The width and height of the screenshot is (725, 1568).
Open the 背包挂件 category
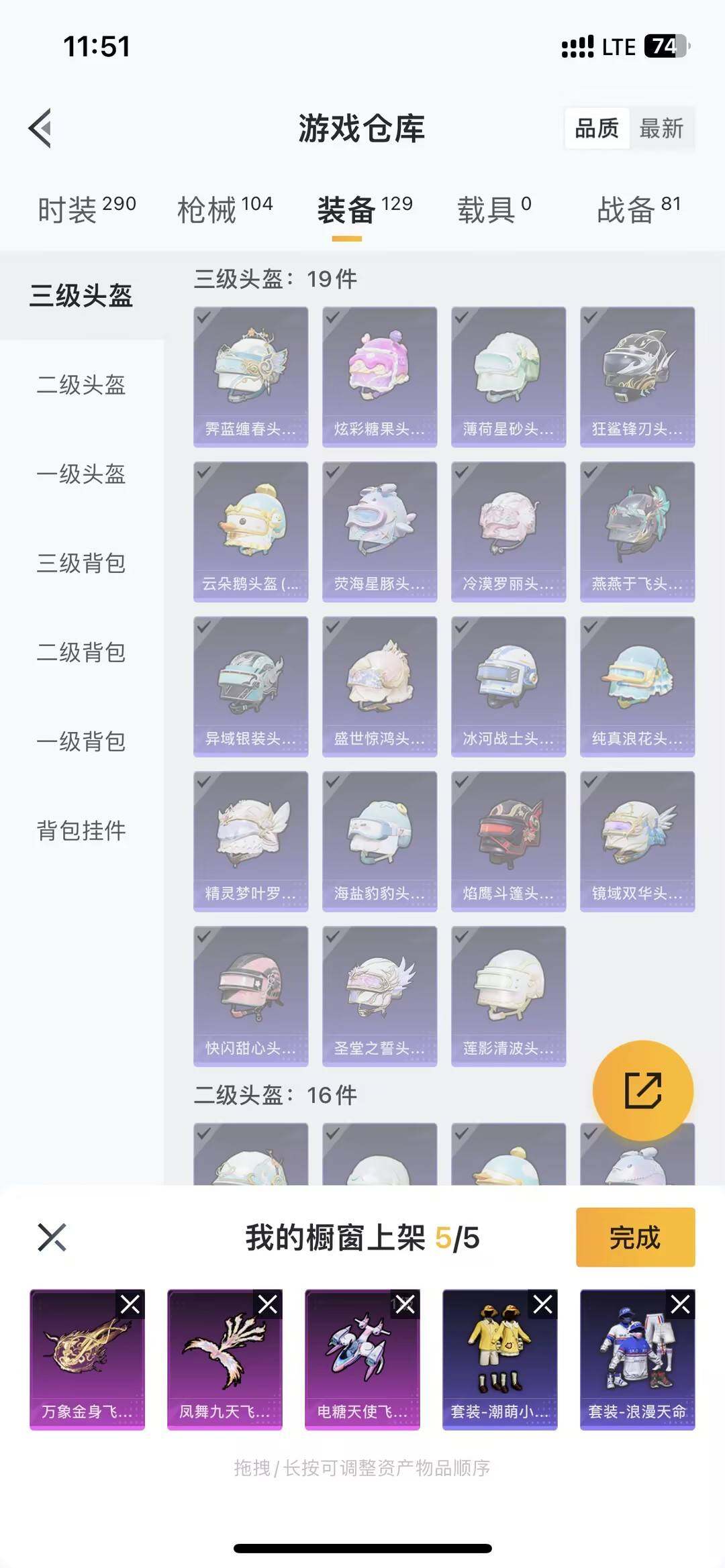point(81,831)
